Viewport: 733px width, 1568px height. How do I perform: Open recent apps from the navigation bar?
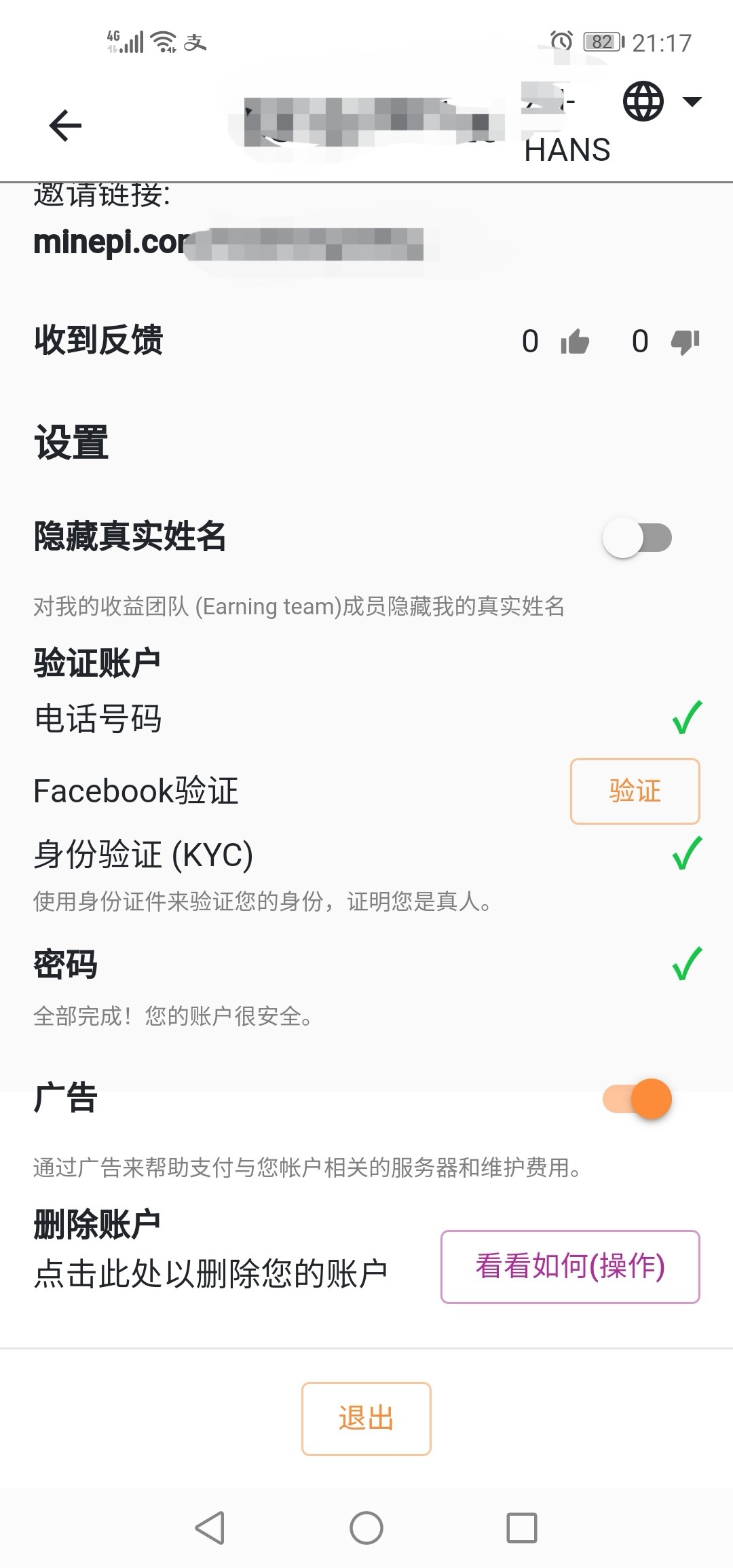click(x=522, y=1528)
